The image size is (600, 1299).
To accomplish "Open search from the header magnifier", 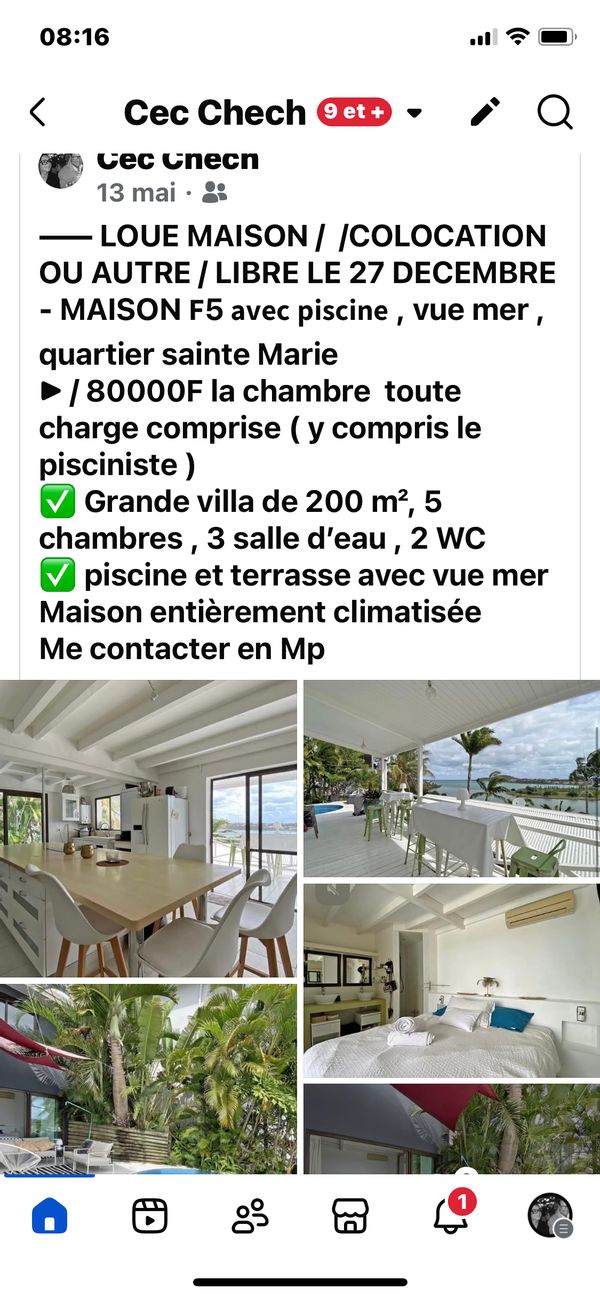I will point(554,112).
